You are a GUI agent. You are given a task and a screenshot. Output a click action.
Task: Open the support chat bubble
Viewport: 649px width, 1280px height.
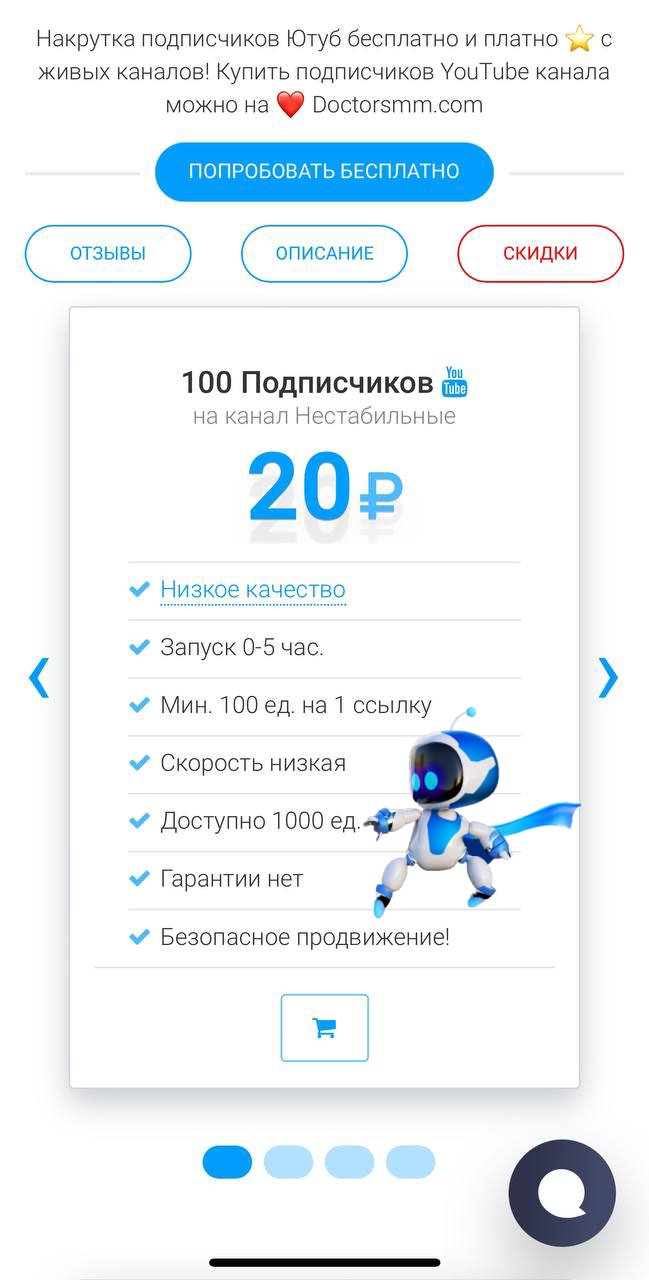561,1192
